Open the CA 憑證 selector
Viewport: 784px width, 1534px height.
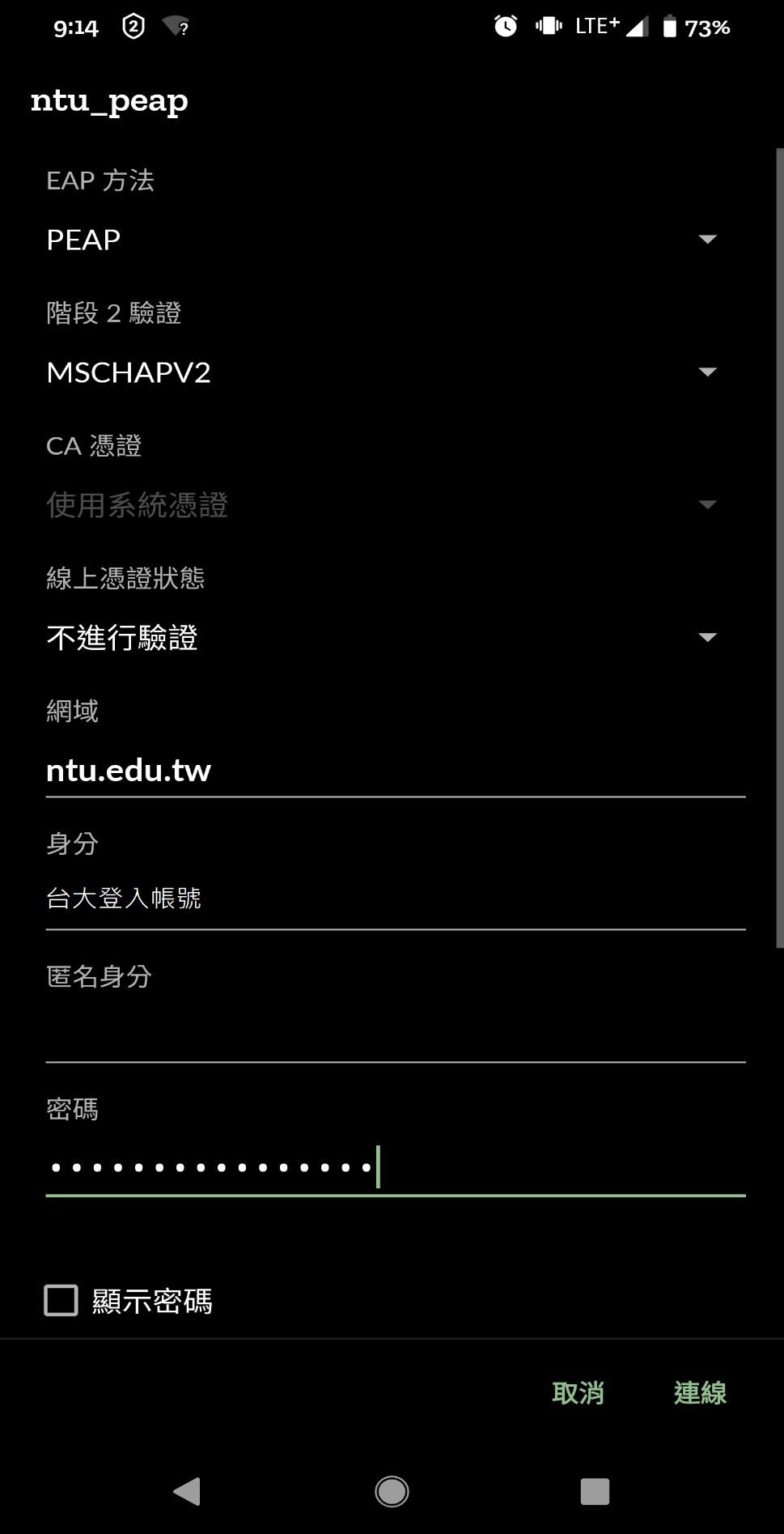pos(392,504)
